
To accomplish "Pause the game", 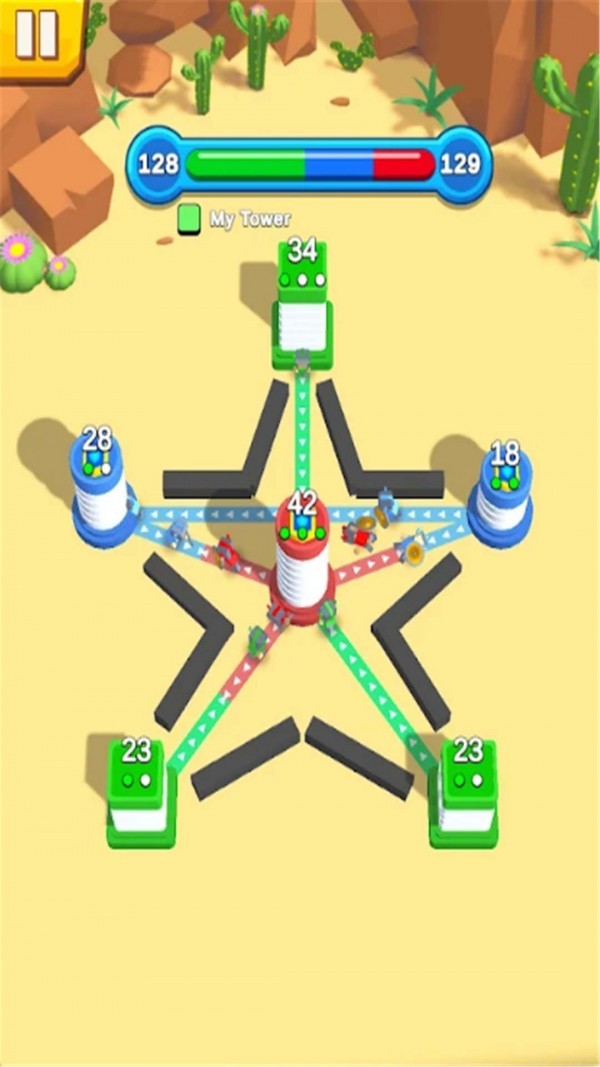I will coord(37,32).
